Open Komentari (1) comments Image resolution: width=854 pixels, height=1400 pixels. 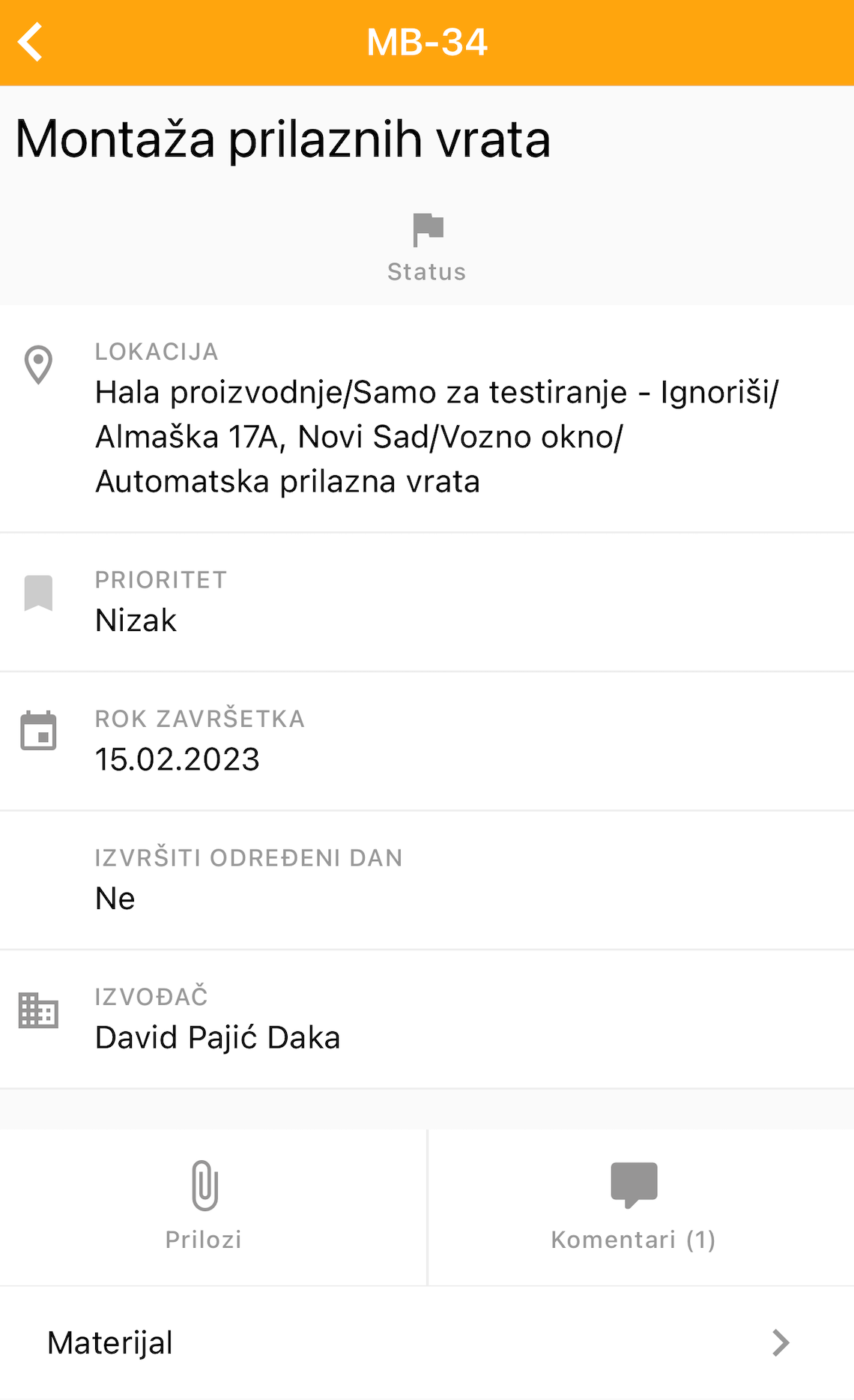(x=634, y=1205)
